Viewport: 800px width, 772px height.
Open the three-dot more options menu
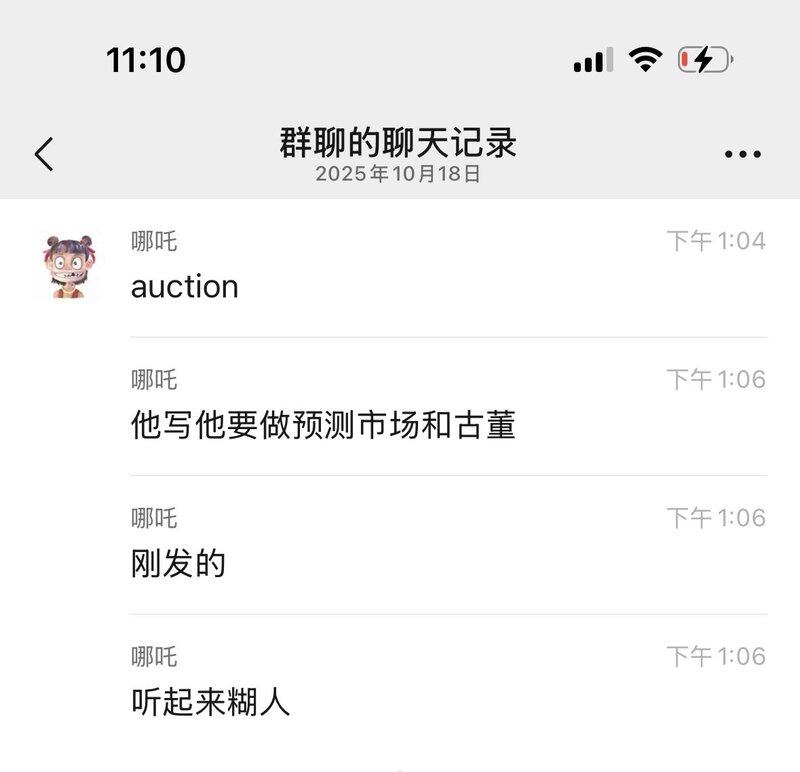pos(742,154)
